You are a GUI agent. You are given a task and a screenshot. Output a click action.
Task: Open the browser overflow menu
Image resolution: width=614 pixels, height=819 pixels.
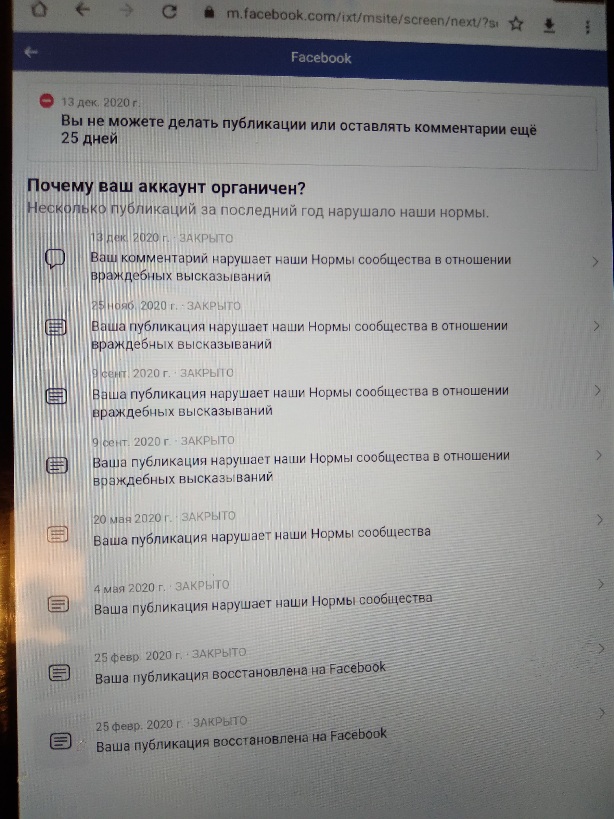pos(584,24)
